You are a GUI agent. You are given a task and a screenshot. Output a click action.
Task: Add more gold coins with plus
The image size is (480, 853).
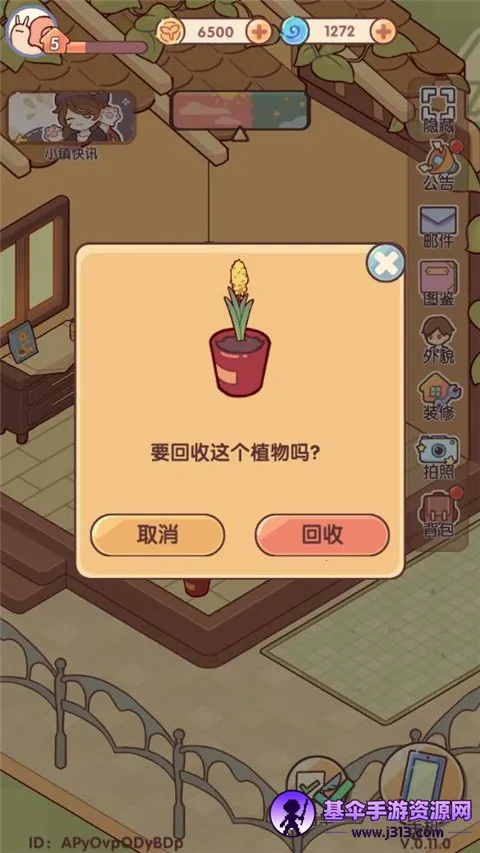tap(260, 32)
